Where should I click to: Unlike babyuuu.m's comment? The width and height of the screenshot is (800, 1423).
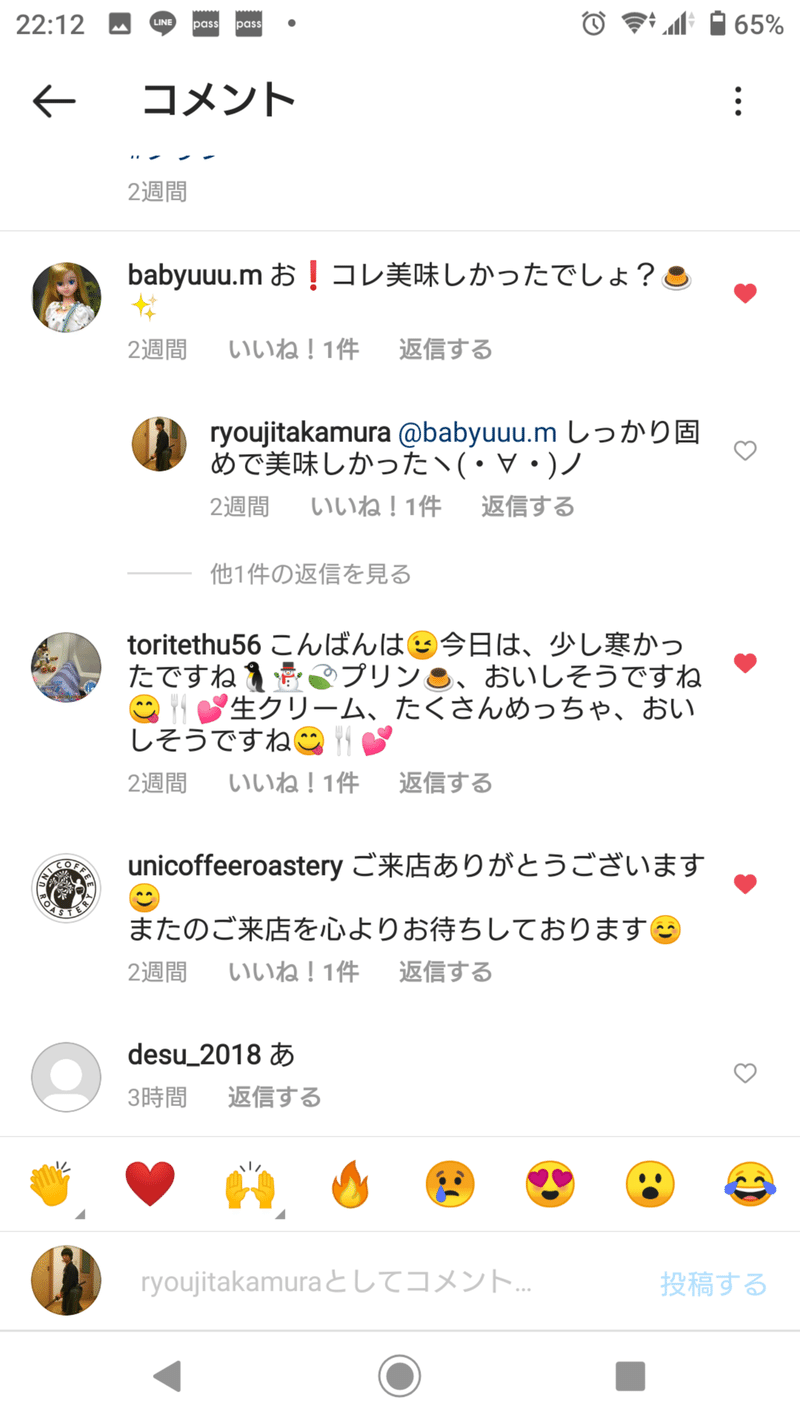point(745,293)
